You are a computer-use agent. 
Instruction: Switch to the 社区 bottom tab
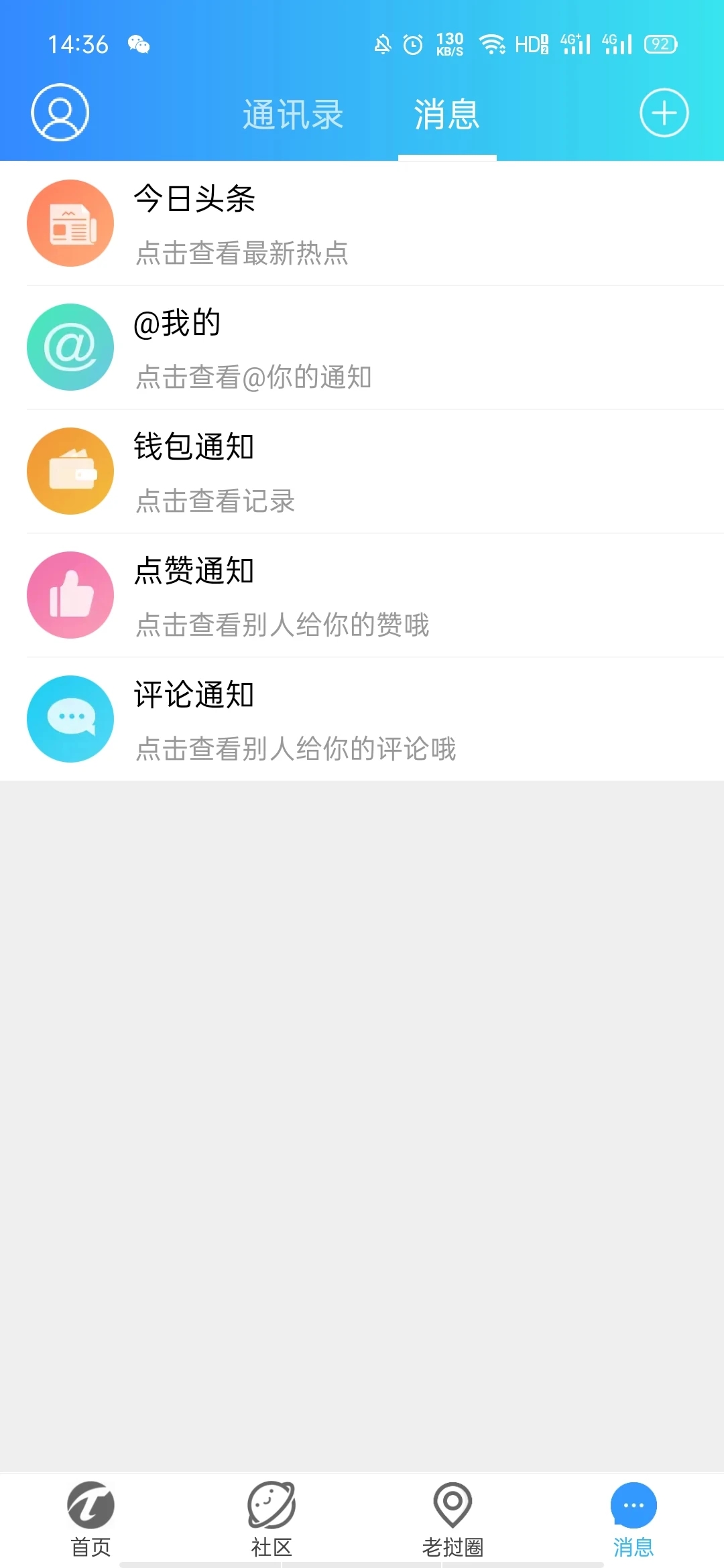271,1520
